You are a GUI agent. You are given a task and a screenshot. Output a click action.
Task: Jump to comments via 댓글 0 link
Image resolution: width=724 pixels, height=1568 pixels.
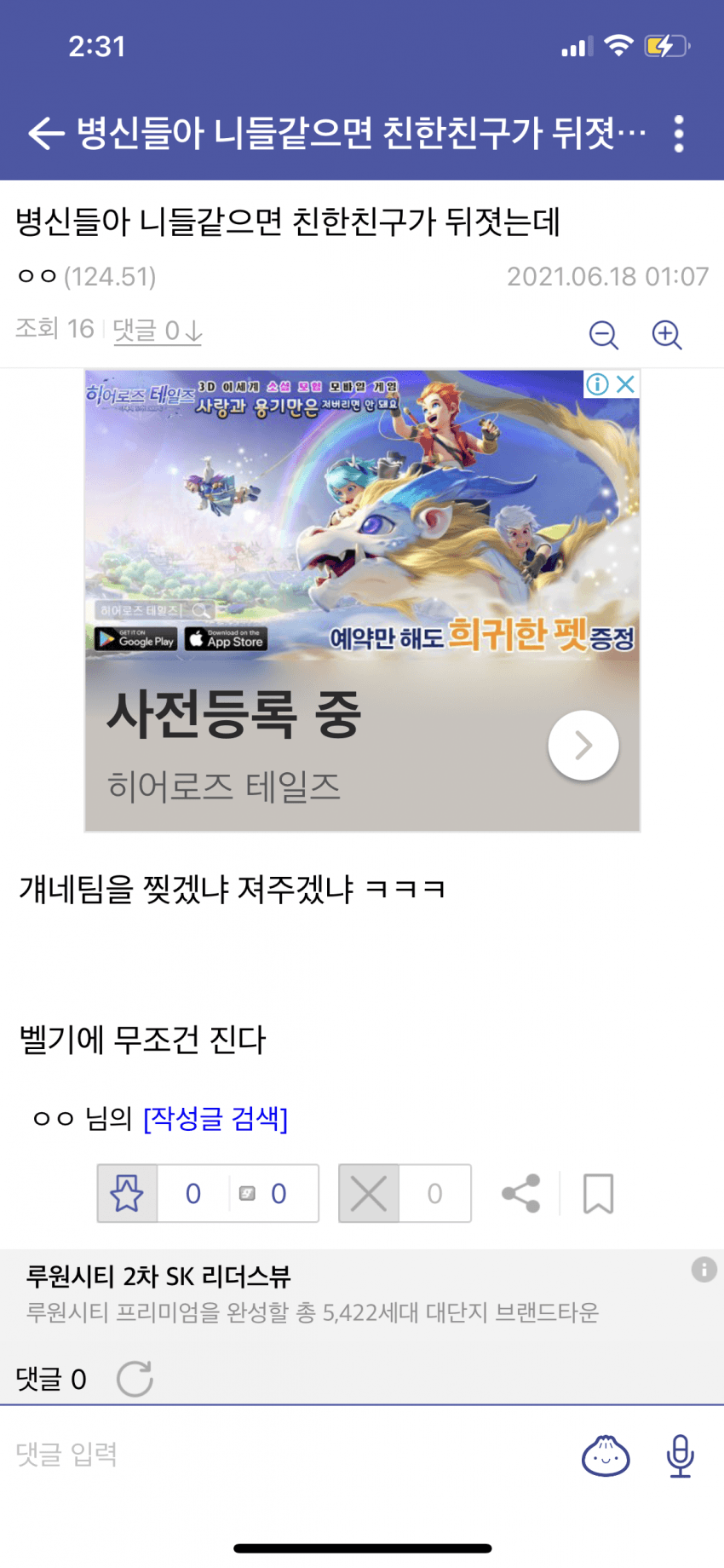[158, 330]
